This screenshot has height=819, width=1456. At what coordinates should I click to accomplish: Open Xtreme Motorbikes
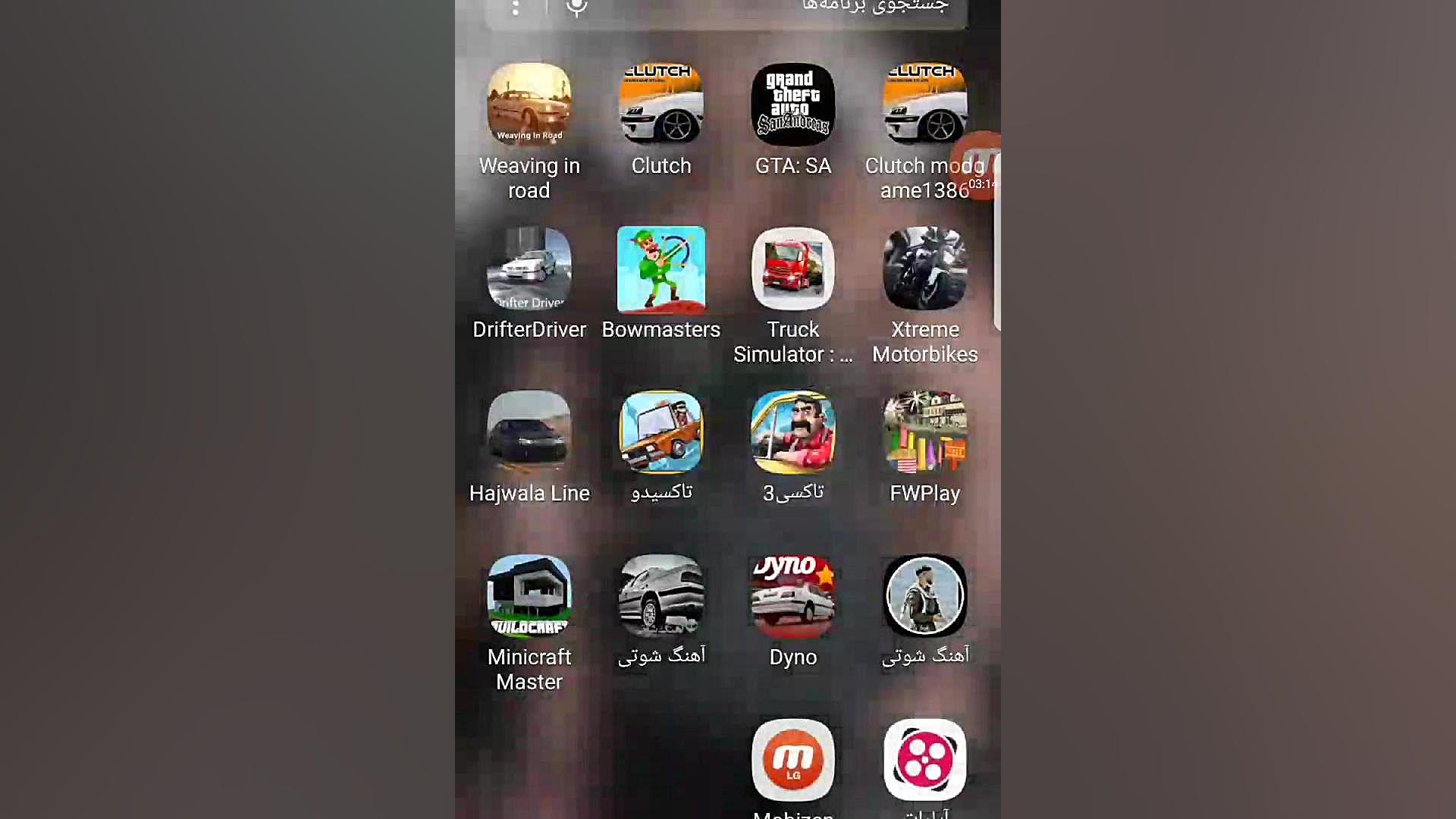pos(924,268)
